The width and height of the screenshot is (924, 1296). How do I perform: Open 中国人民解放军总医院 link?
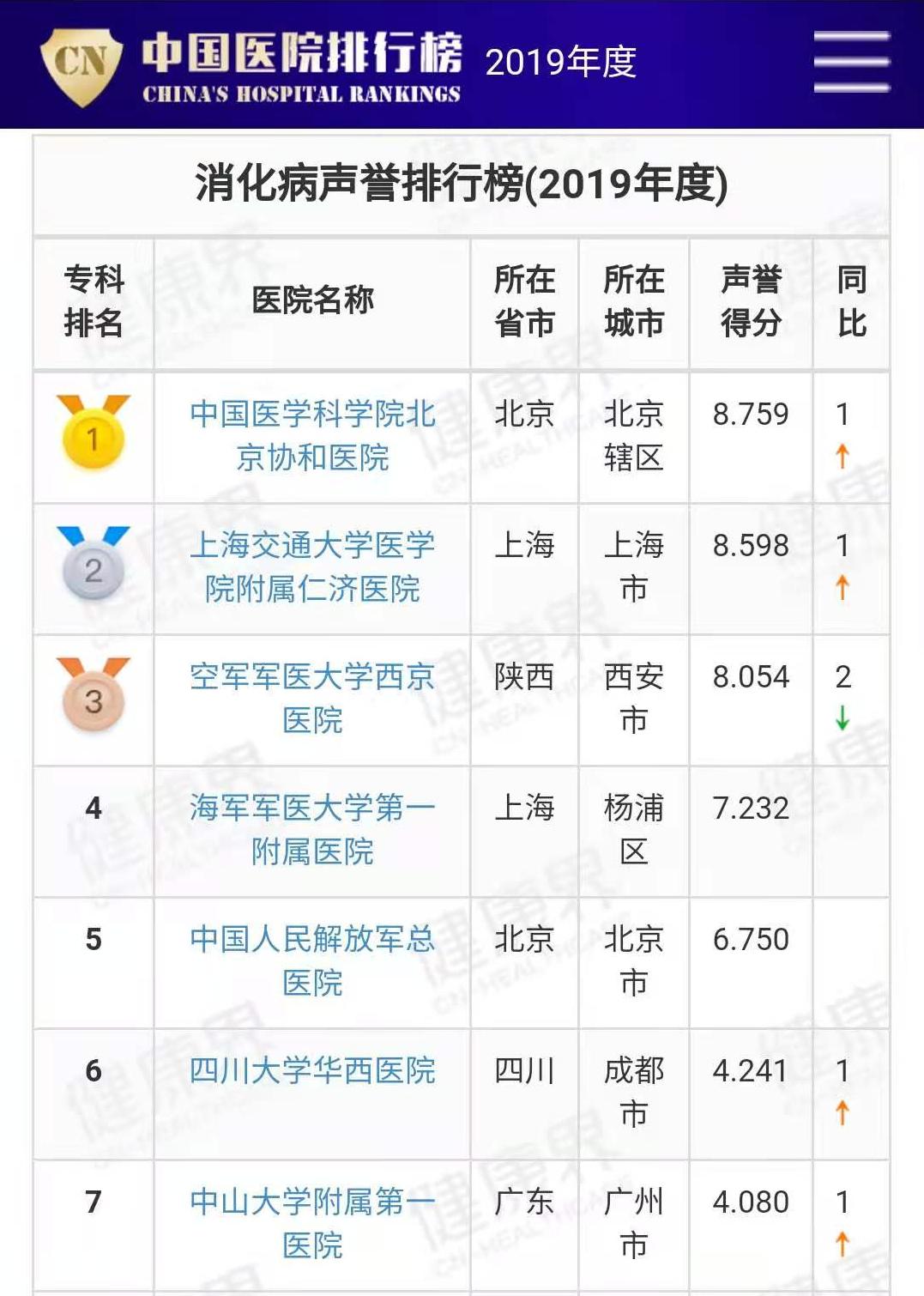pyautogui.click(x=312, y=960)
